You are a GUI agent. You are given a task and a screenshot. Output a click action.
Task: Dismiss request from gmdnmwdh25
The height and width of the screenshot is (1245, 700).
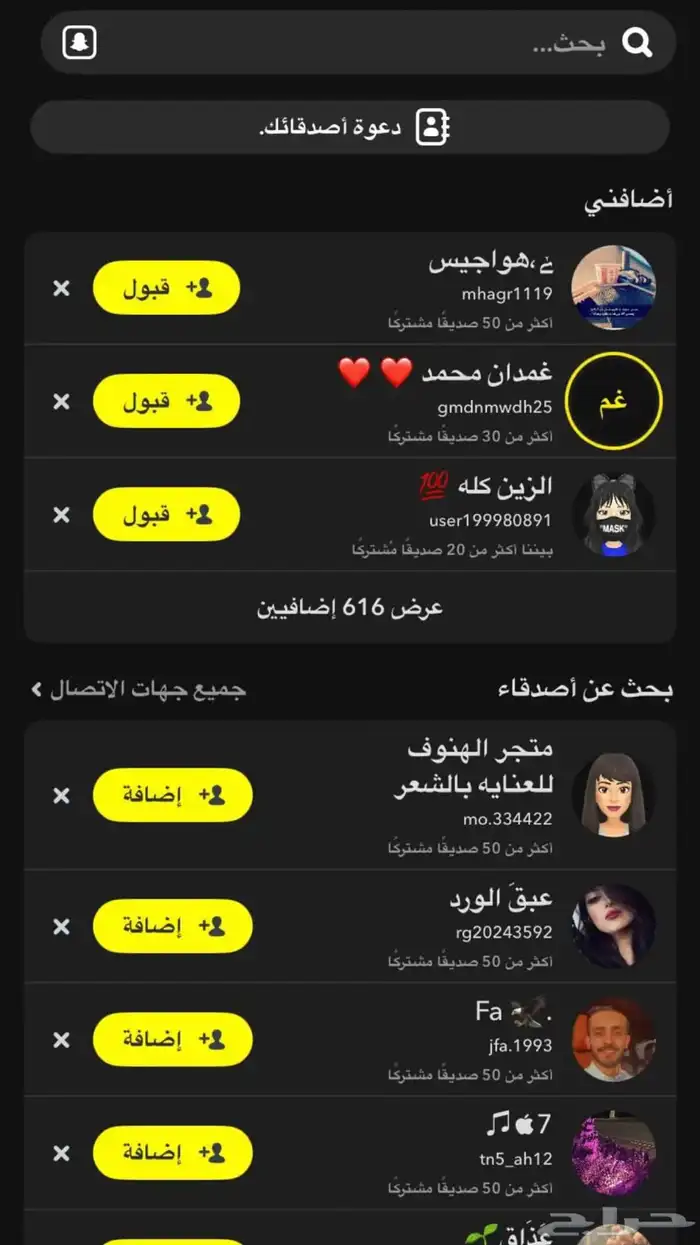click(62, 401)
